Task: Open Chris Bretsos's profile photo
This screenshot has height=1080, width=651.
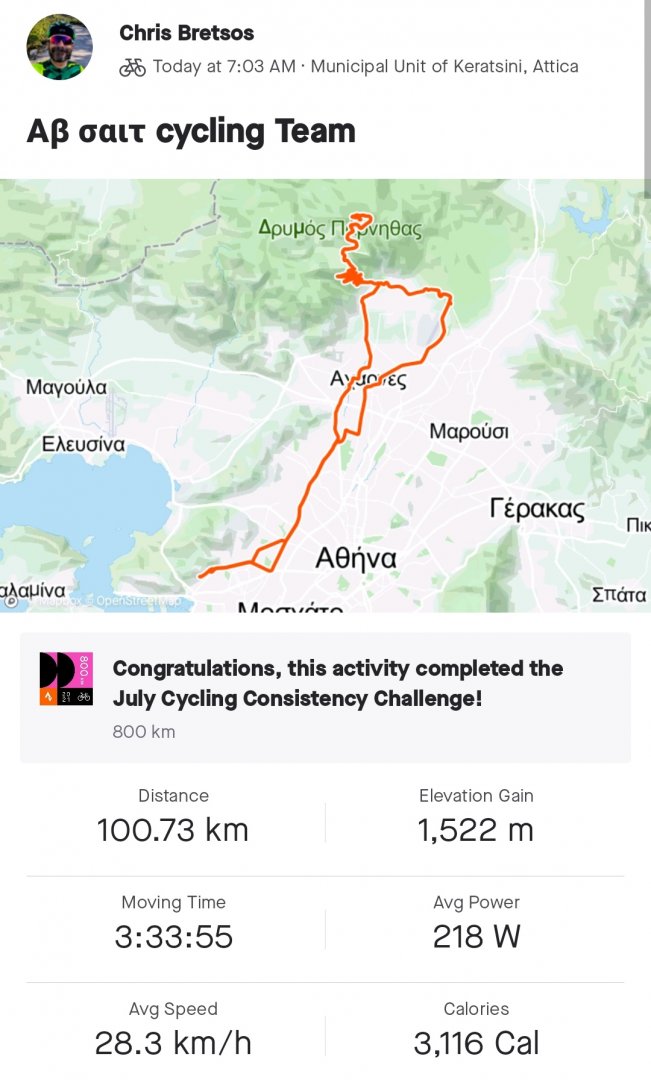Action: point(60,47)
